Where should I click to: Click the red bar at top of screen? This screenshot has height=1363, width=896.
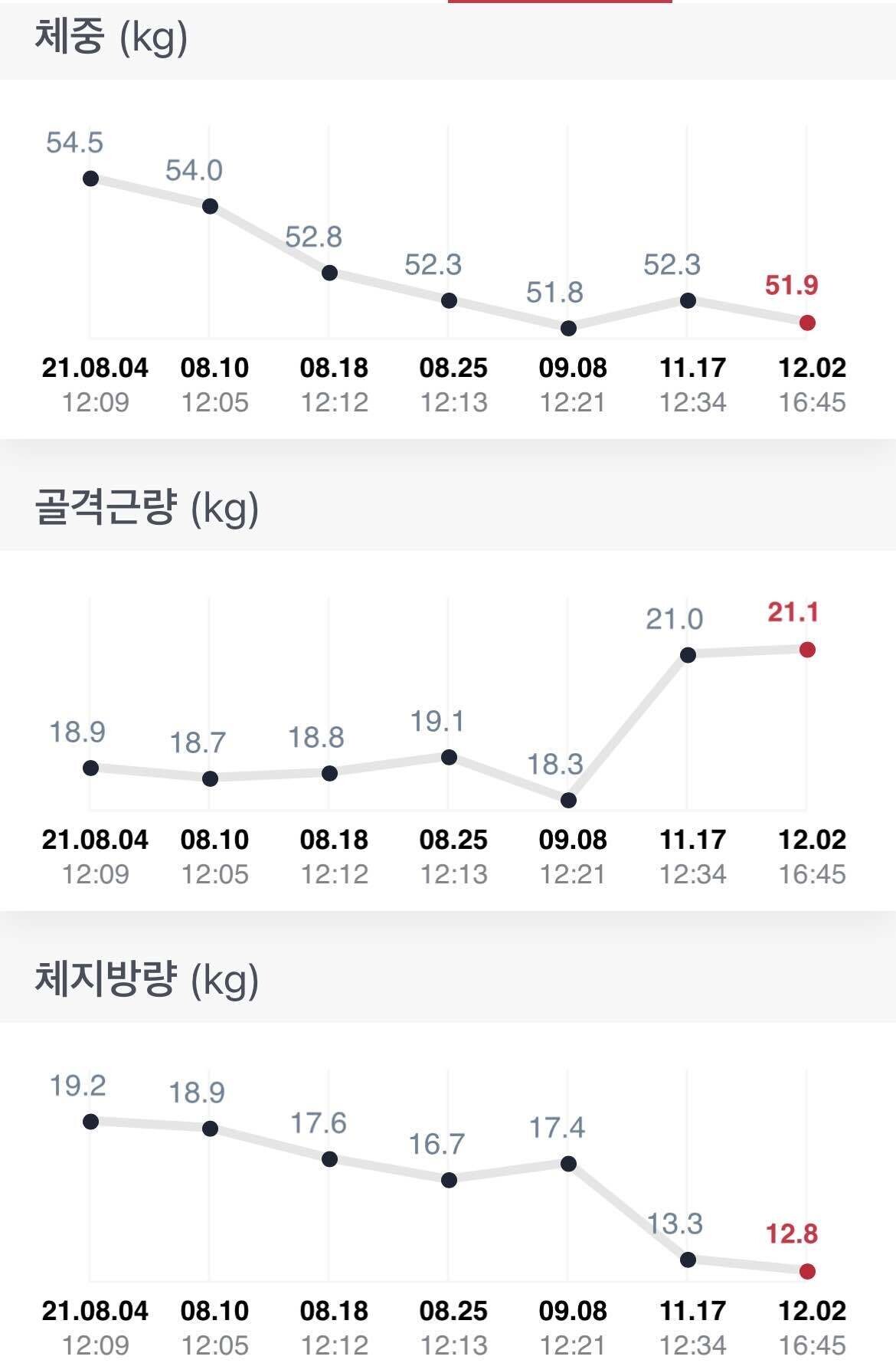(558, 3)
